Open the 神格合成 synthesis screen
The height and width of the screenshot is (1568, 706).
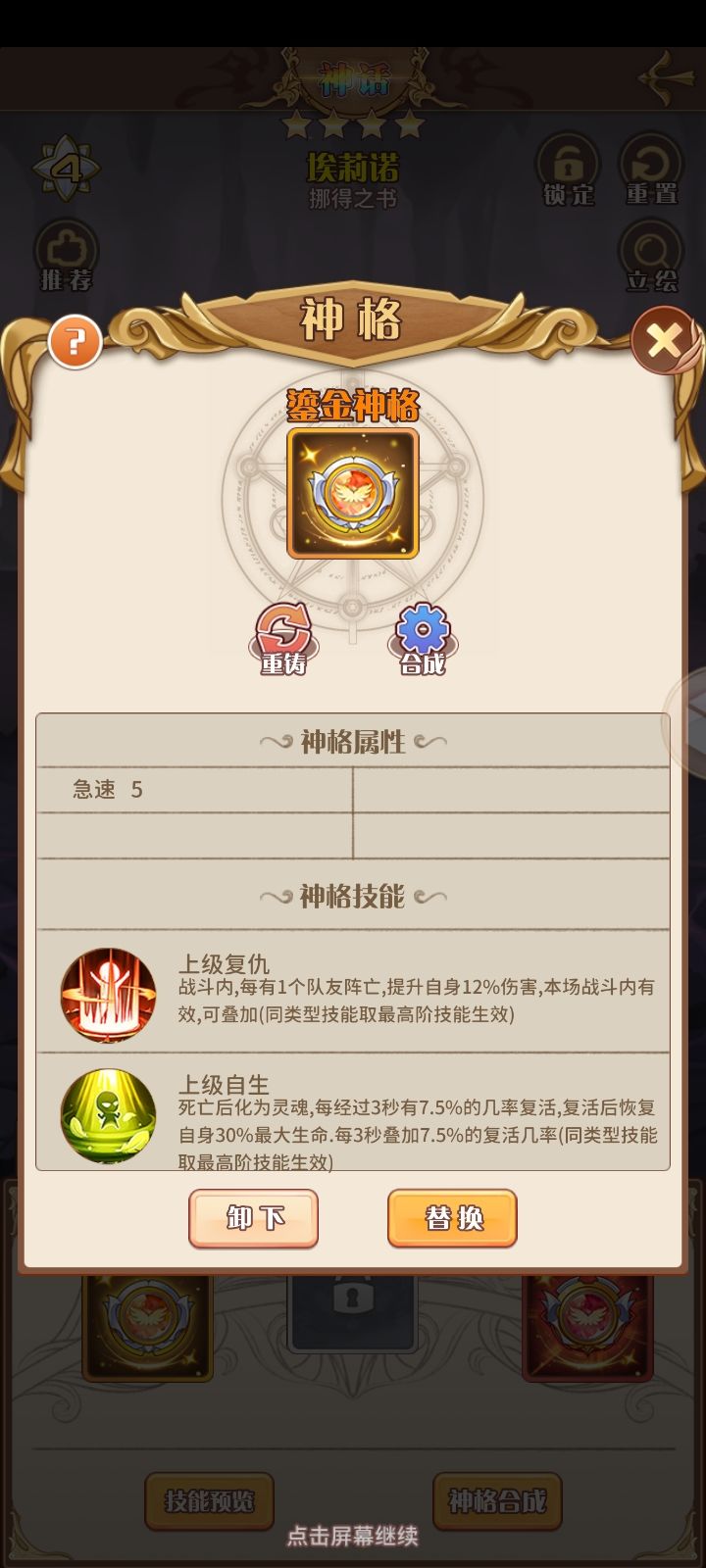click(496, 1502)
